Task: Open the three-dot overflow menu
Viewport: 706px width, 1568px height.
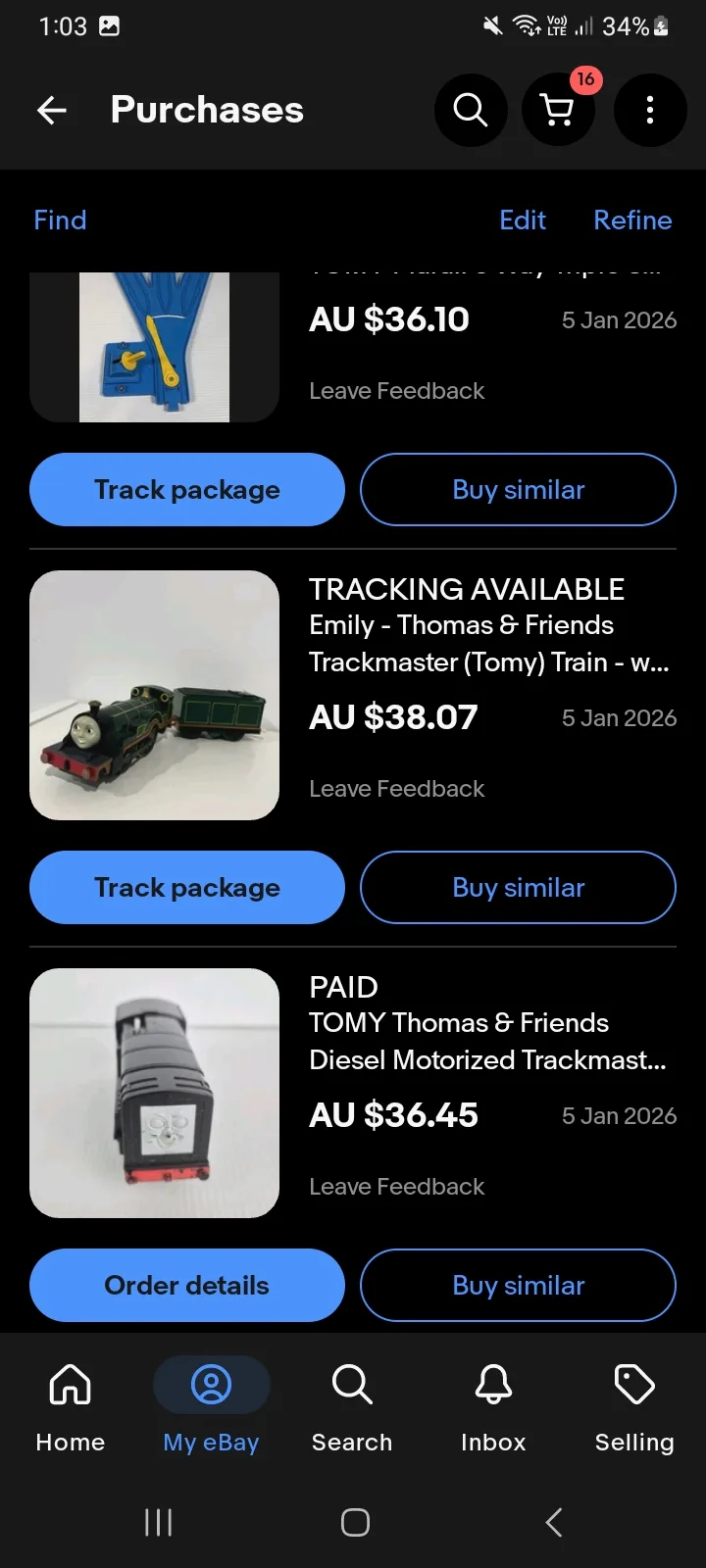Action: point(649,110)
